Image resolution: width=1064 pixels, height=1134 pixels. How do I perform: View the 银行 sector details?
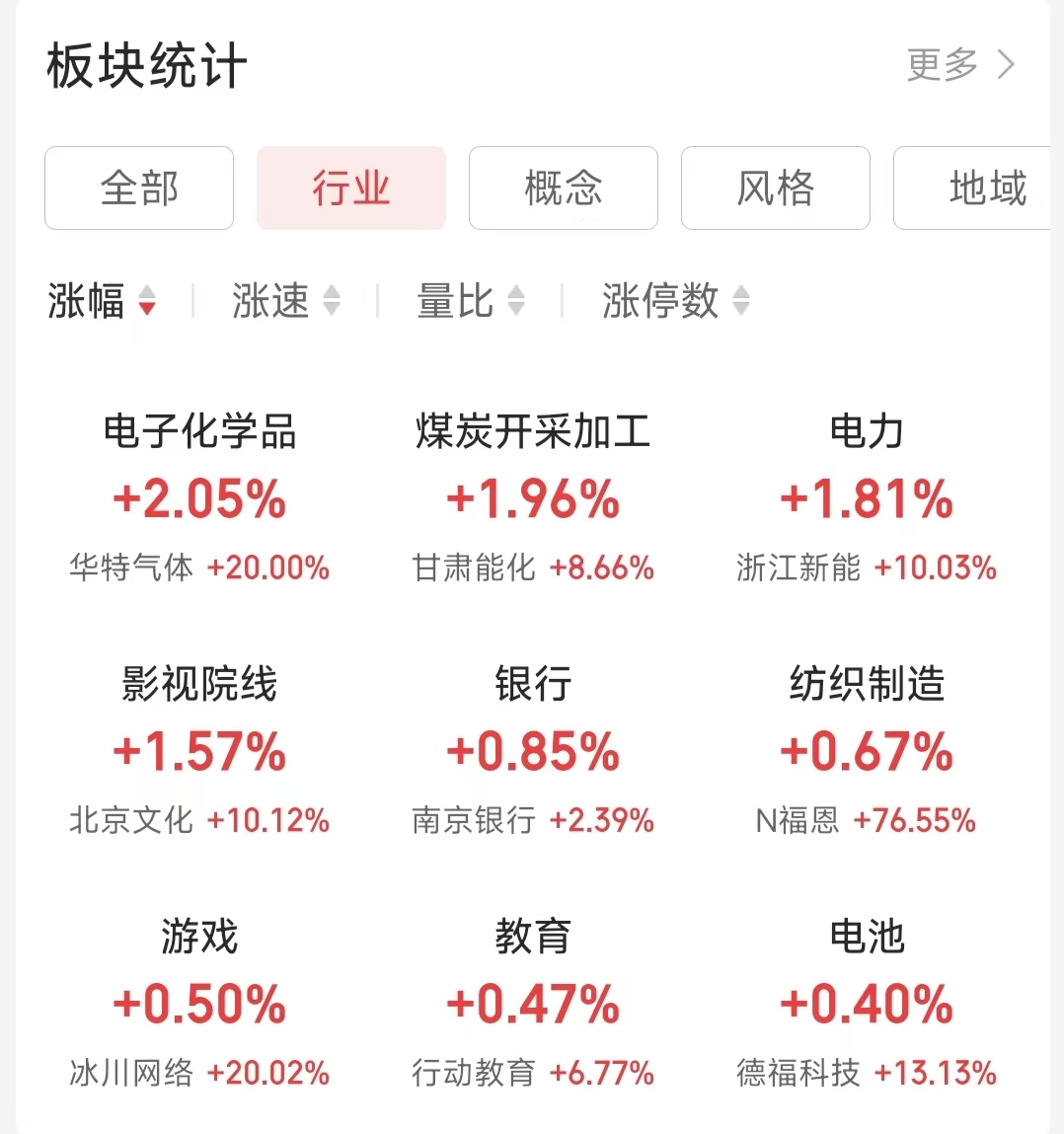click(533, 751)
